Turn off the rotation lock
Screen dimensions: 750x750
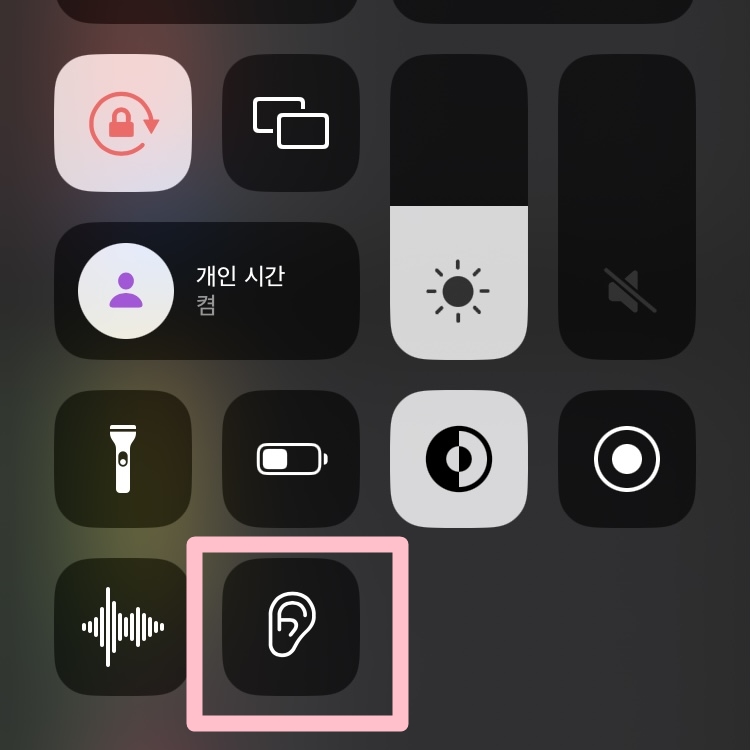pos(123,123)
